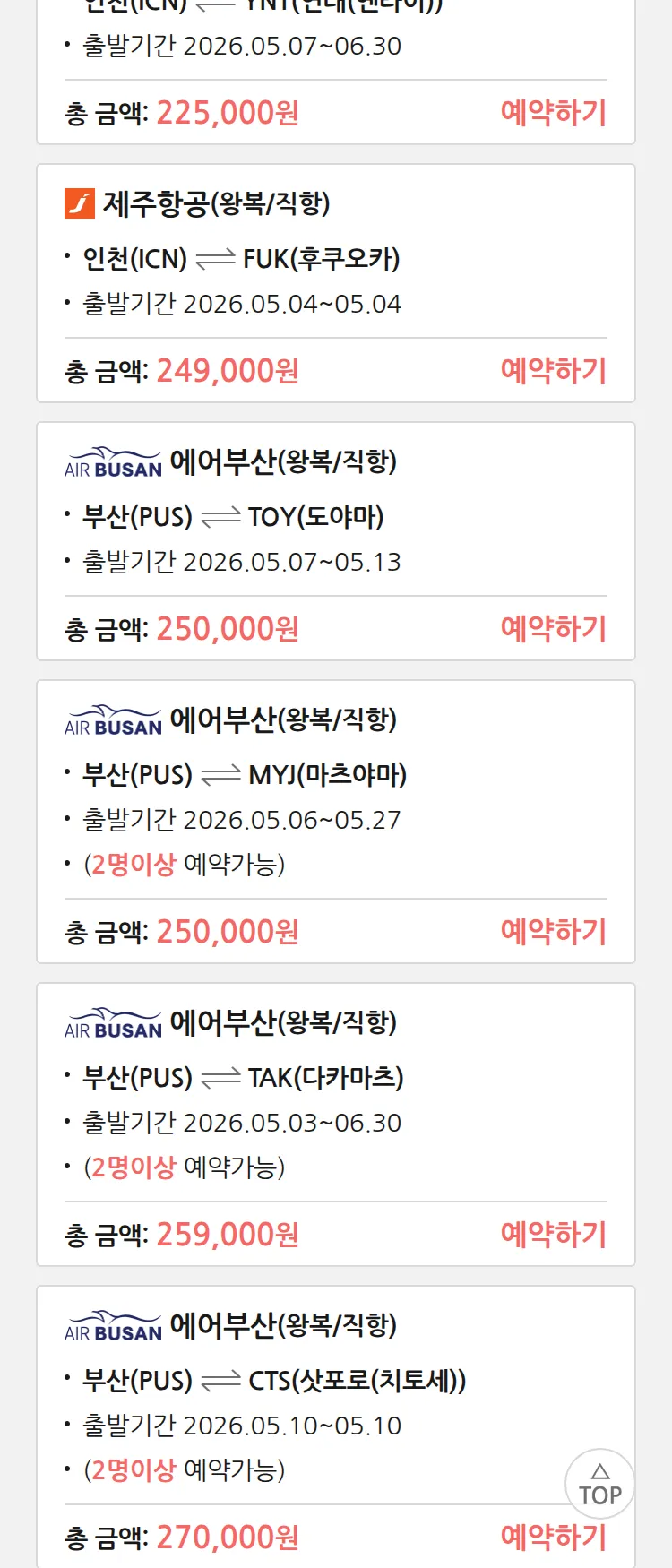672x1568 pixels.
Task: Reserve the Air Busan Toyama (TOY) flight
Action: [x=553, y=629]
